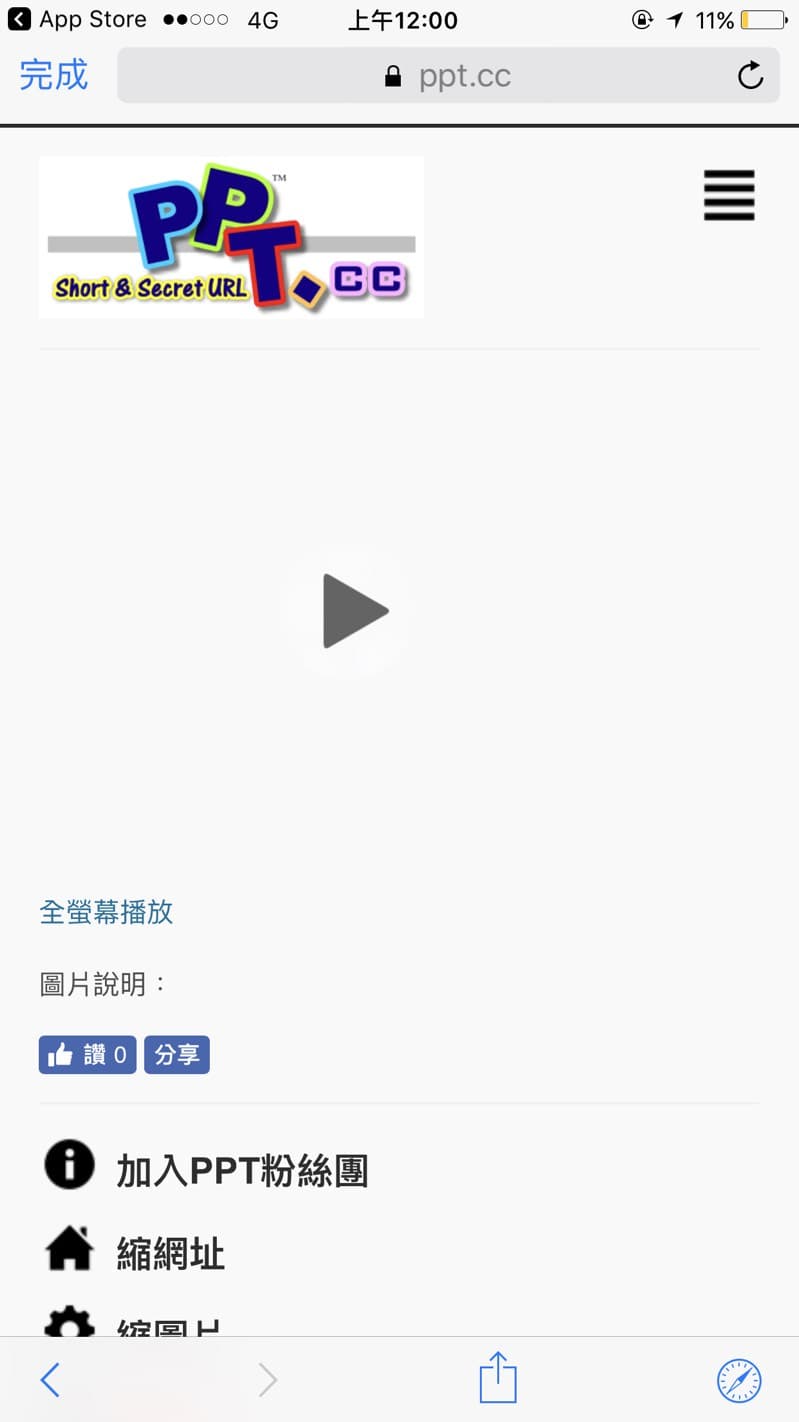Reload the ppt.cc page
The width and height of the screenshot is (799, 1422).
pos(750,75)
